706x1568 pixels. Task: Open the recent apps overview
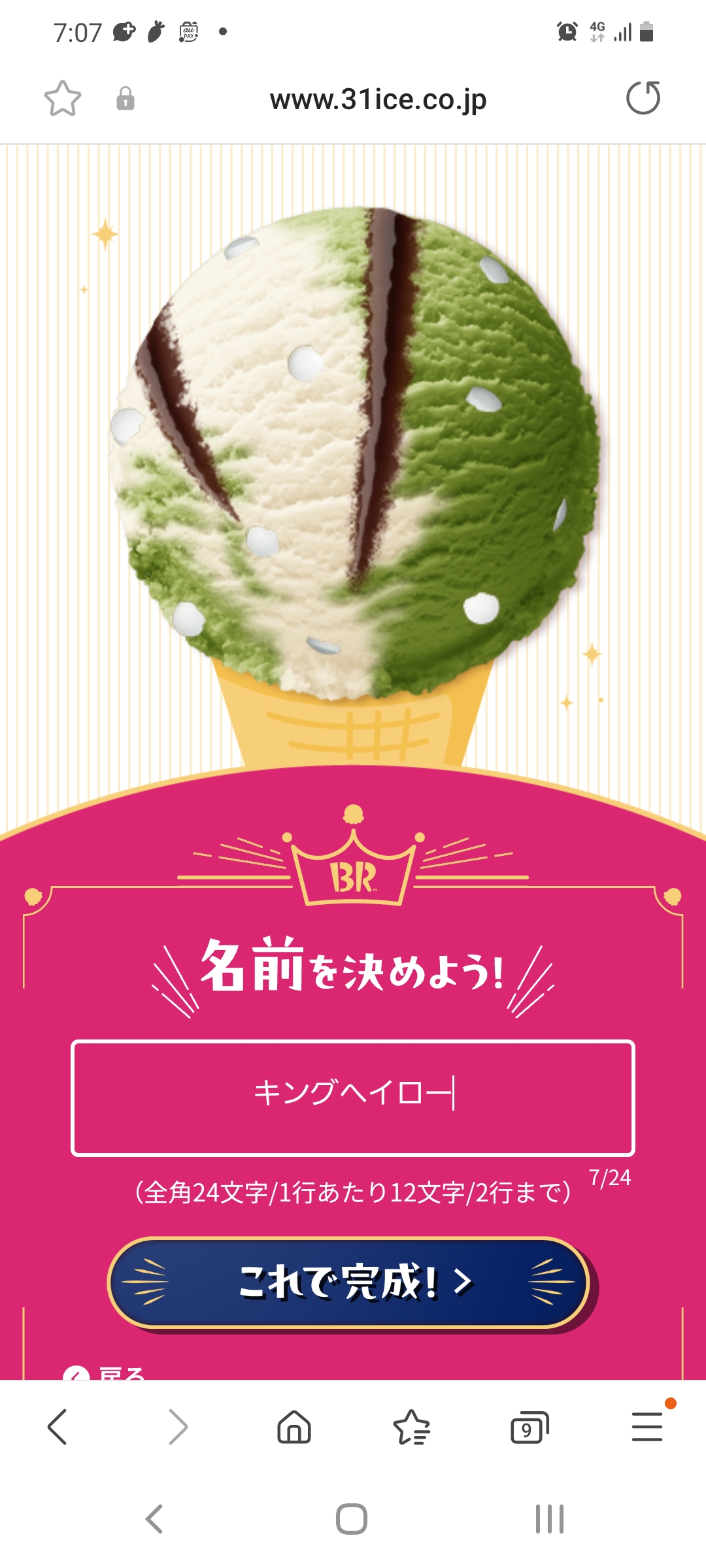[x=549, y=1519]
